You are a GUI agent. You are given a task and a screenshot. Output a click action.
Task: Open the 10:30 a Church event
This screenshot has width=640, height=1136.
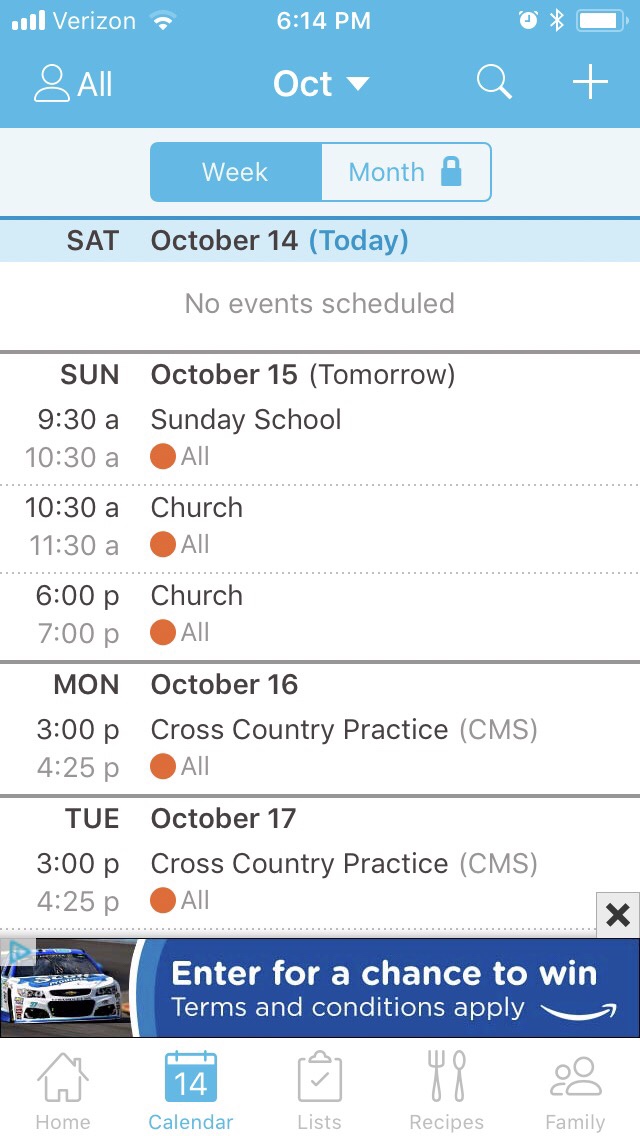click(x=320, y=526)
